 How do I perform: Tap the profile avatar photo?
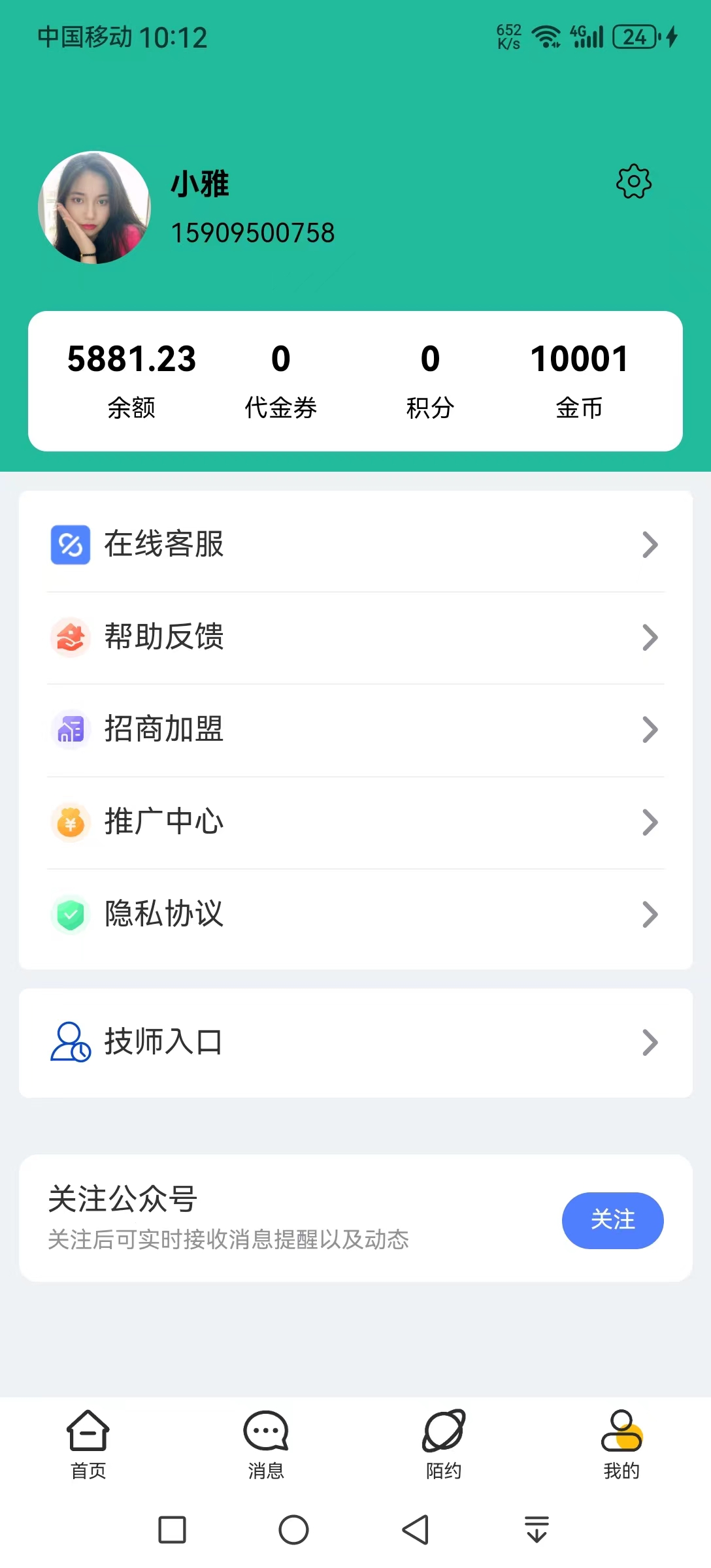pos(95,208)
